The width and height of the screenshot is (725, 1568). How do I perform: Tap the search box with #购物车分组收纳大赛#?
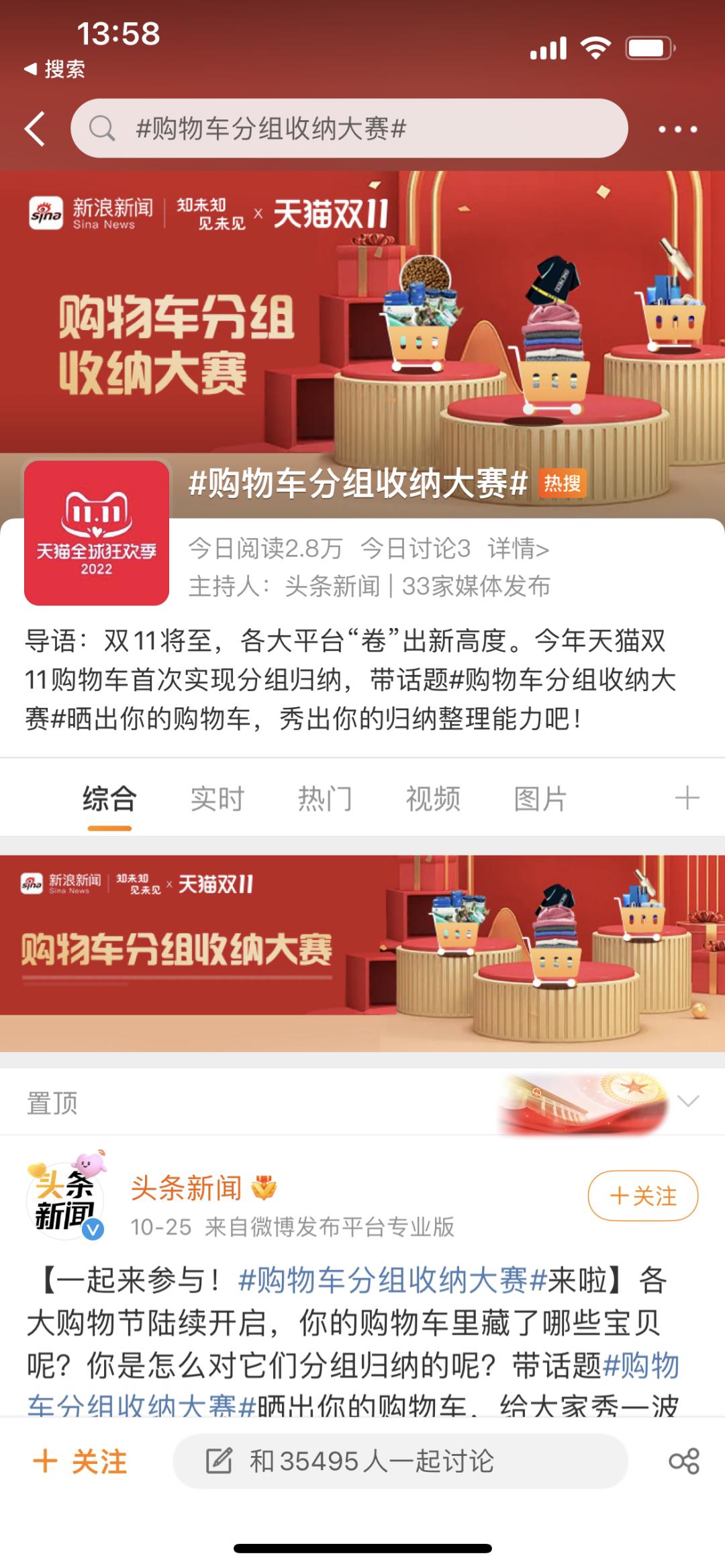349,128
